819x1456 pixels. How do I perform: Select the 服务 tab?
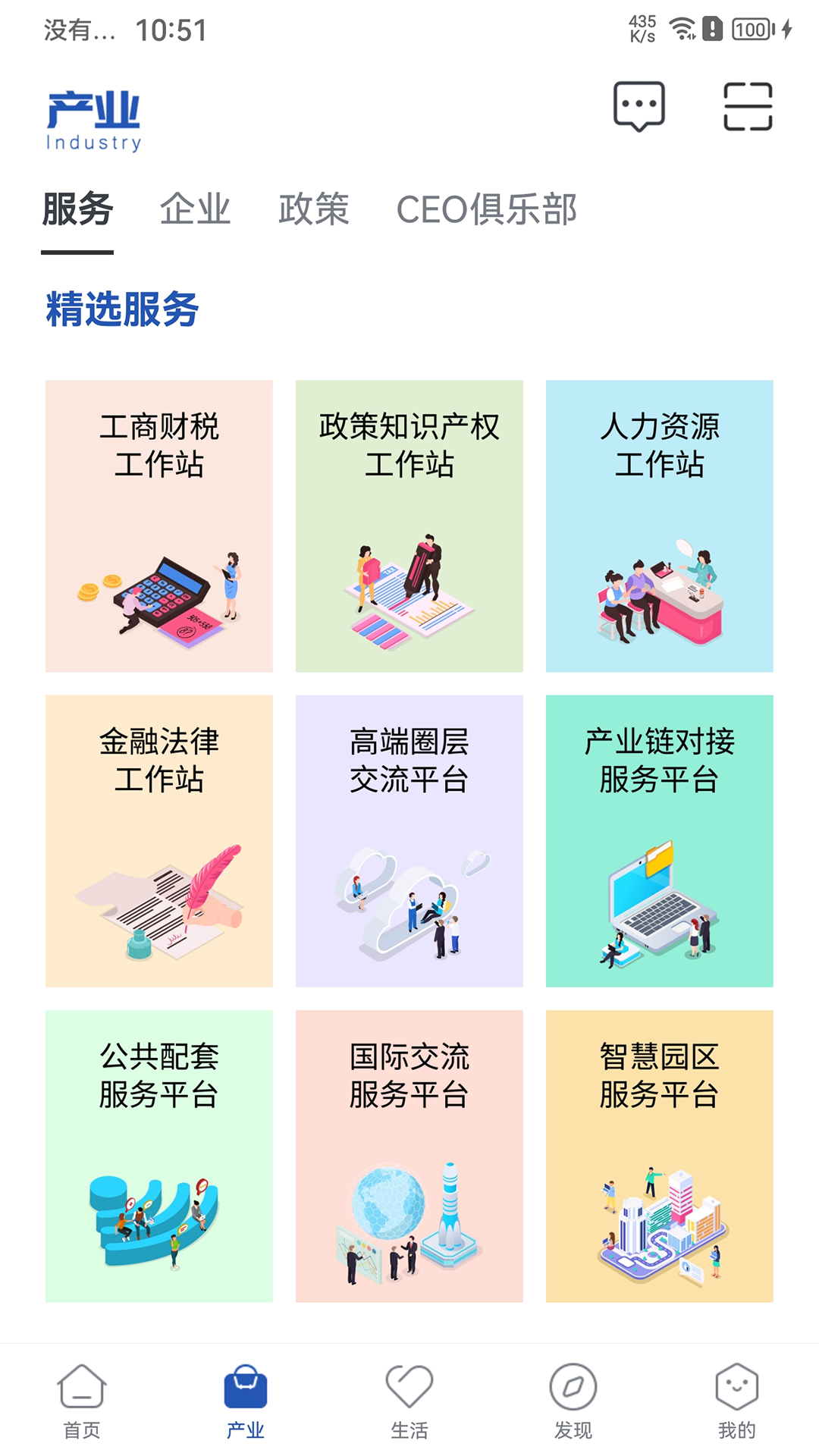[77, 209]
